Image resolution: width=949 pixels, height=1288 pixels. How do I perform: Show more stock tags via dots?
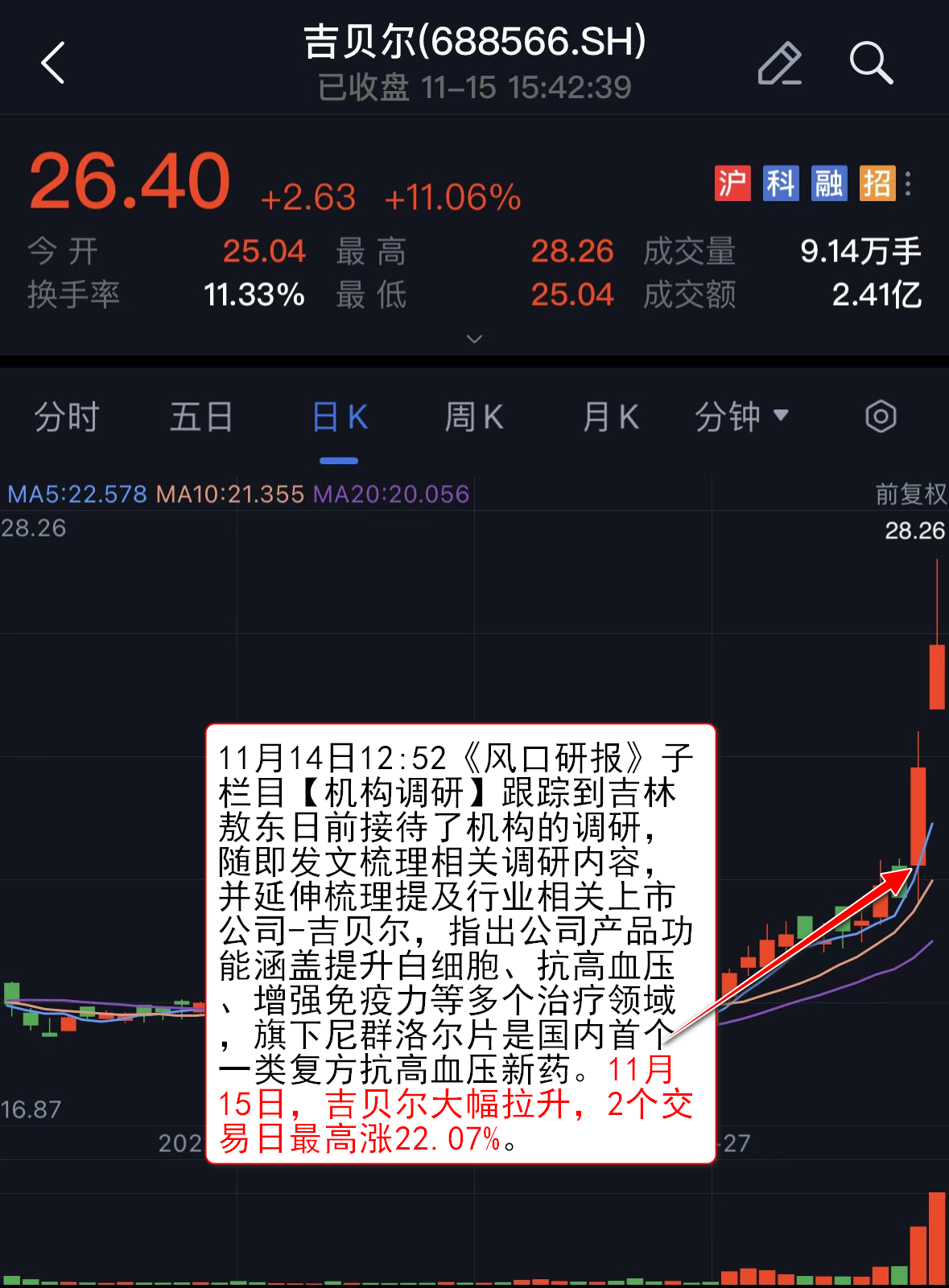(908, 184)
